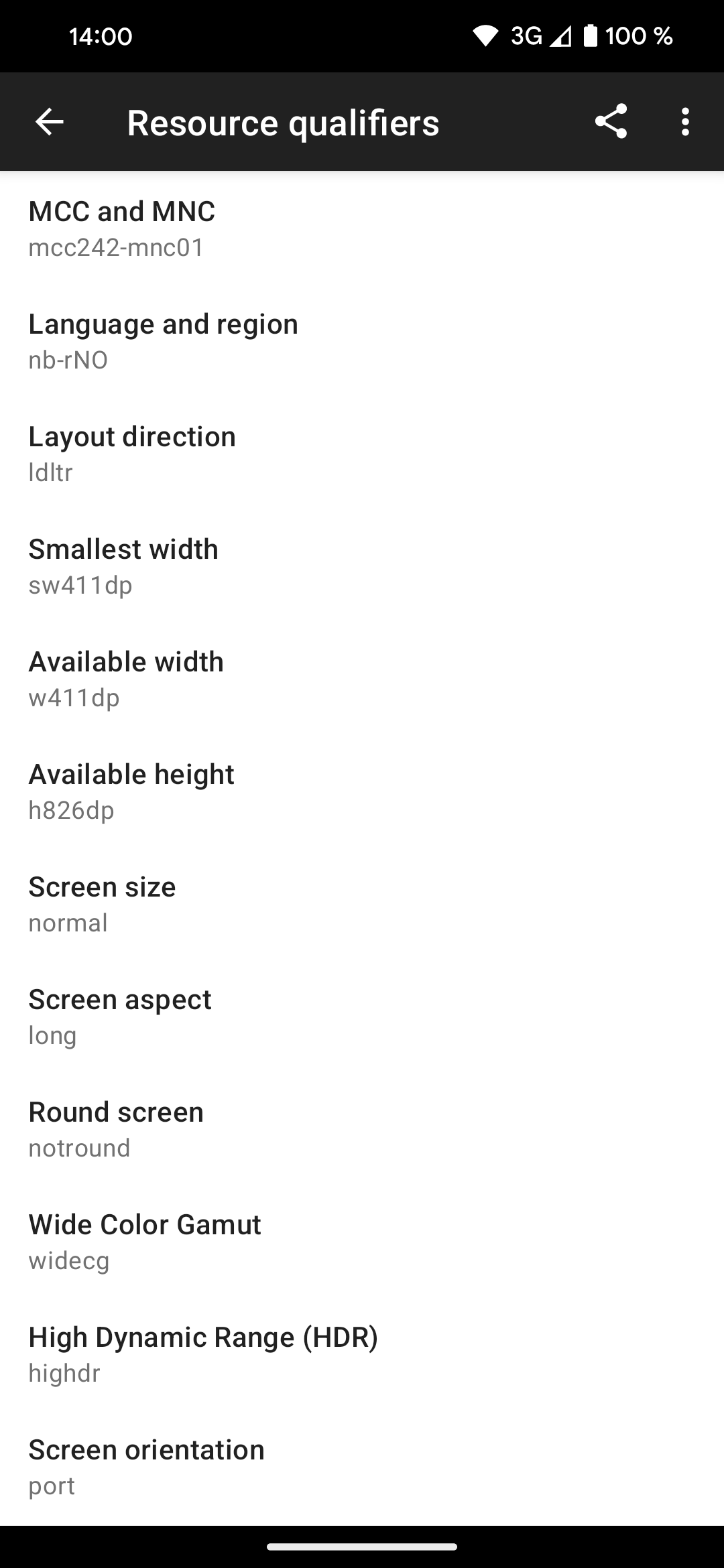Open the overflow menu
Screen dimensions: 724x1568
[684, 122]
